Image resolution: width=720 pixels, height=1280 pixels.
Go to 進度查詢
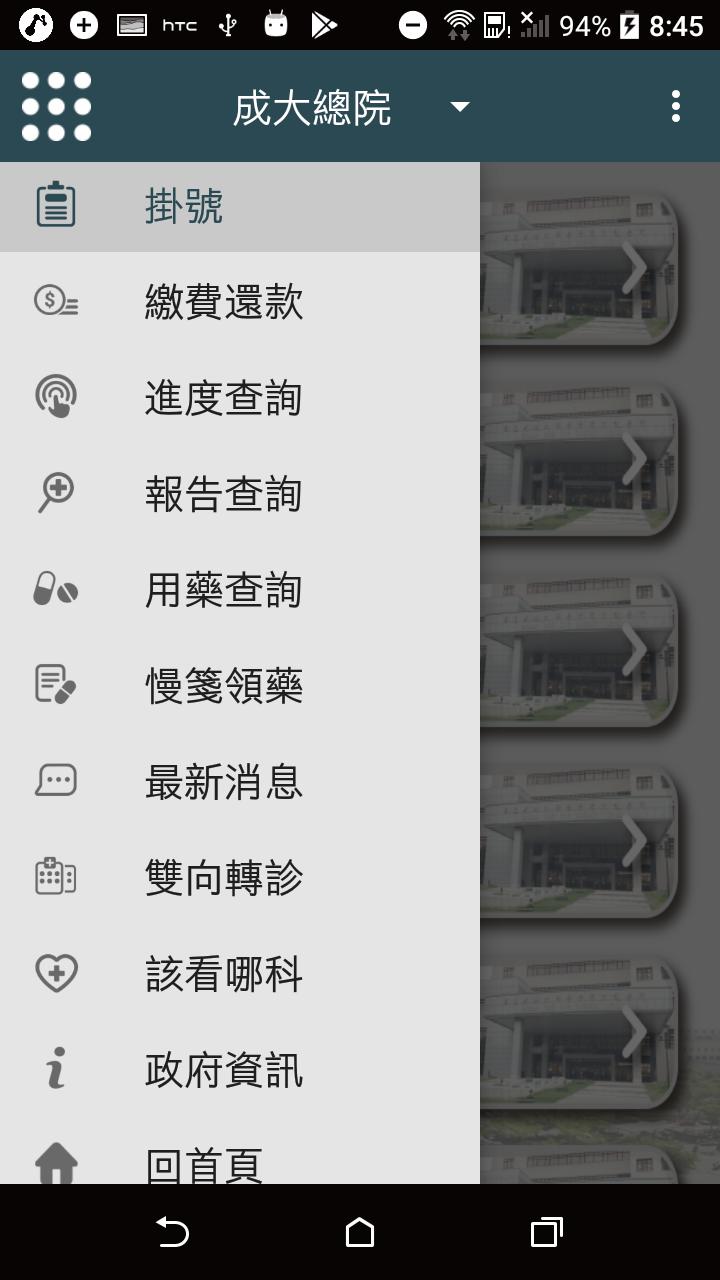coord(240,397)
